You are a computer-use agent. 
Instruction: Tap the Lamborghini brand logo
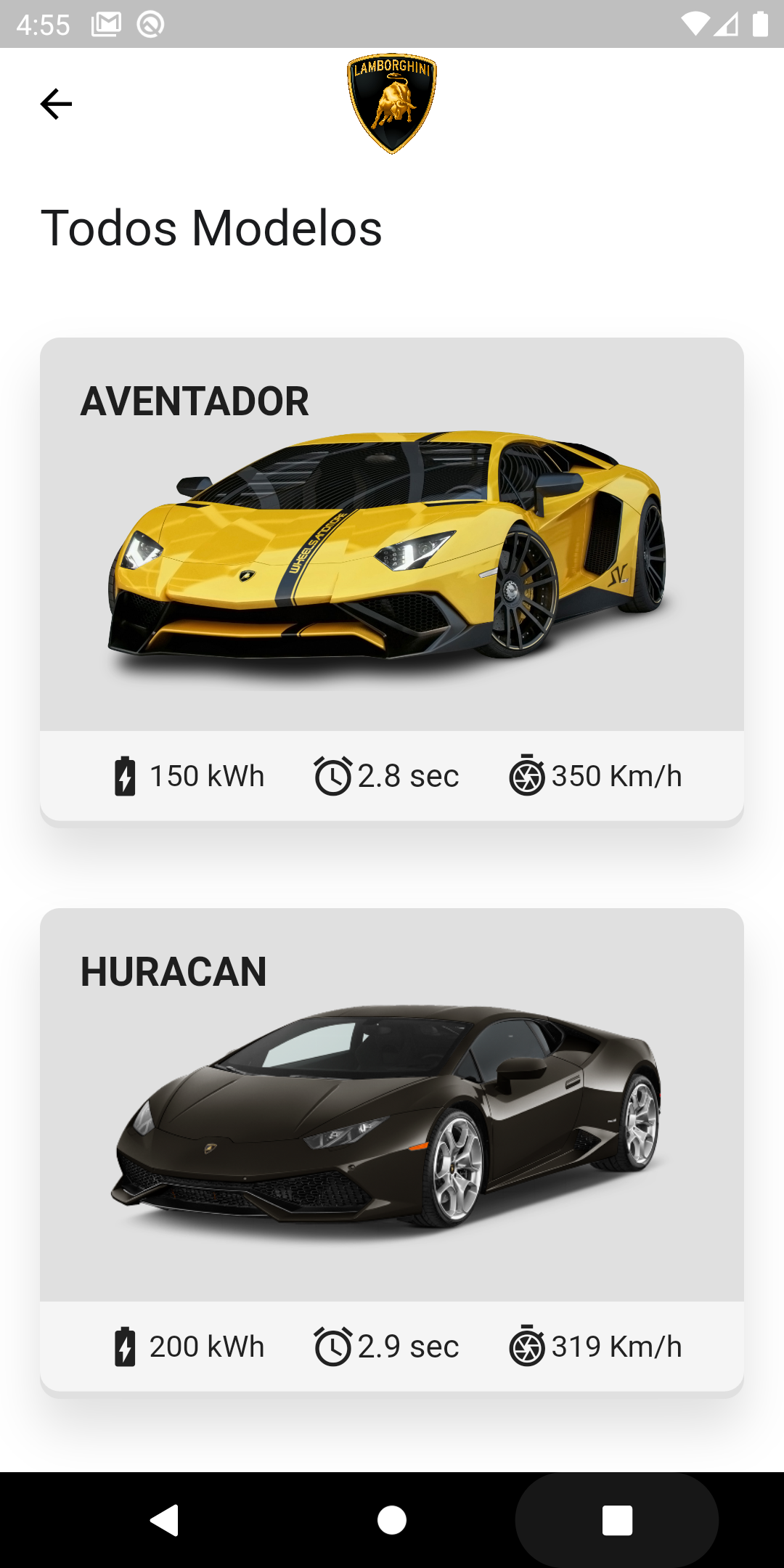tap(391, 102)
